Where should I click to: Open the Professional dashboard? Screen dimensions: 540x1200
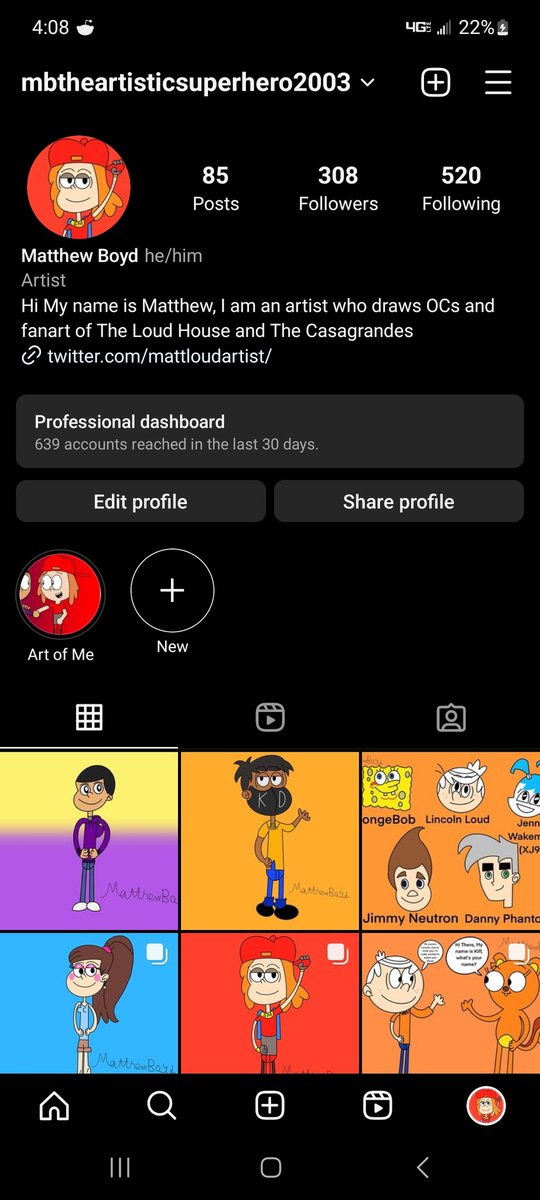[270, 431]
